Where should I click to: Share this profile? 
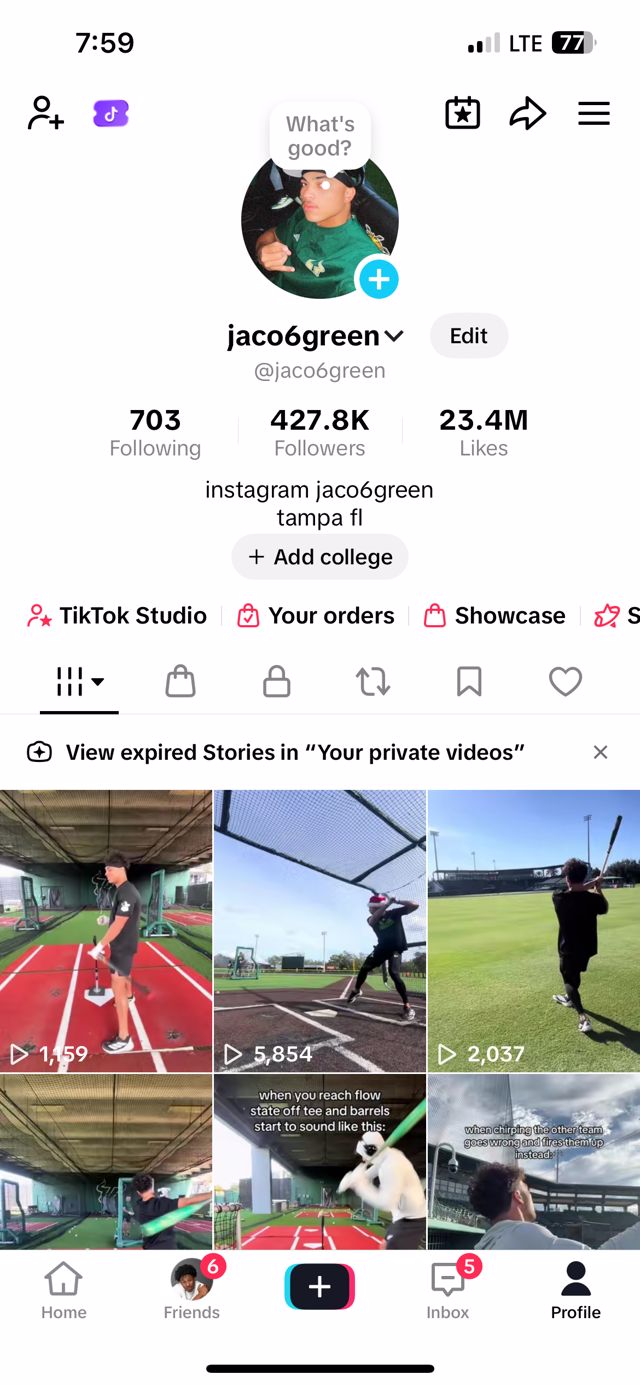[x=527, y=114]
